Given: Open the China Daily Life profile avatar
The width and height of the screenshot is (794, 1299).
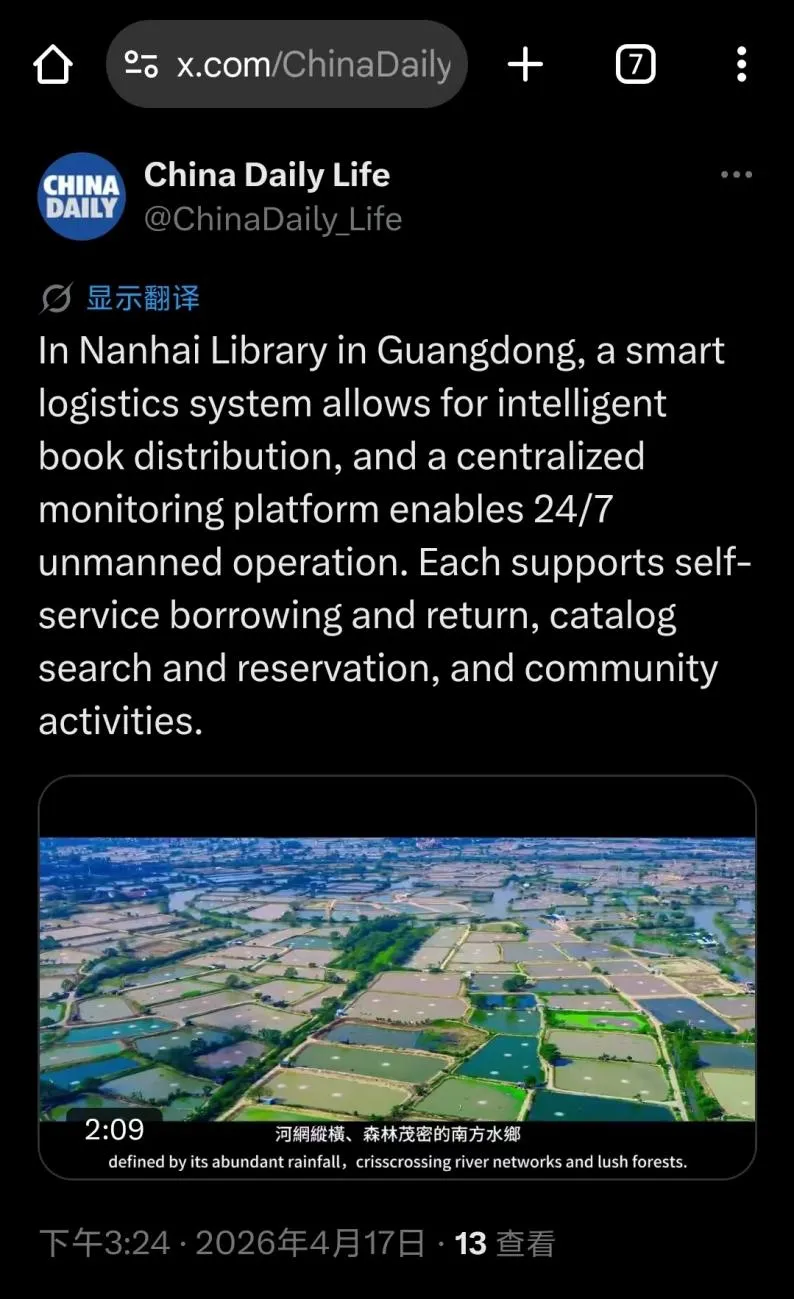Looking at the screenshot, I should click(82, 196).
